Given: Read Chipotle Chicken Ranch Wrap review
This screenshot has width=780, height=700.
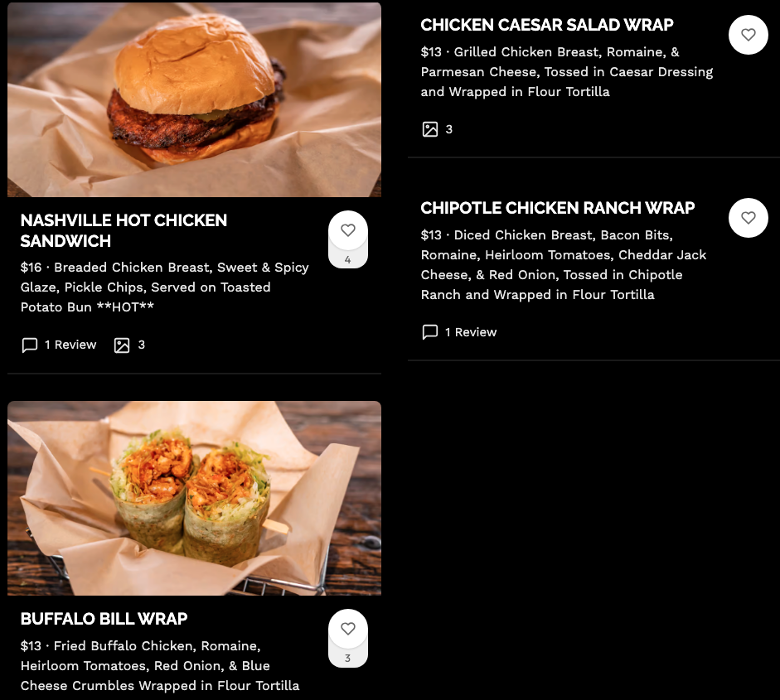Looking at the screenshot, I should (460, 332).
